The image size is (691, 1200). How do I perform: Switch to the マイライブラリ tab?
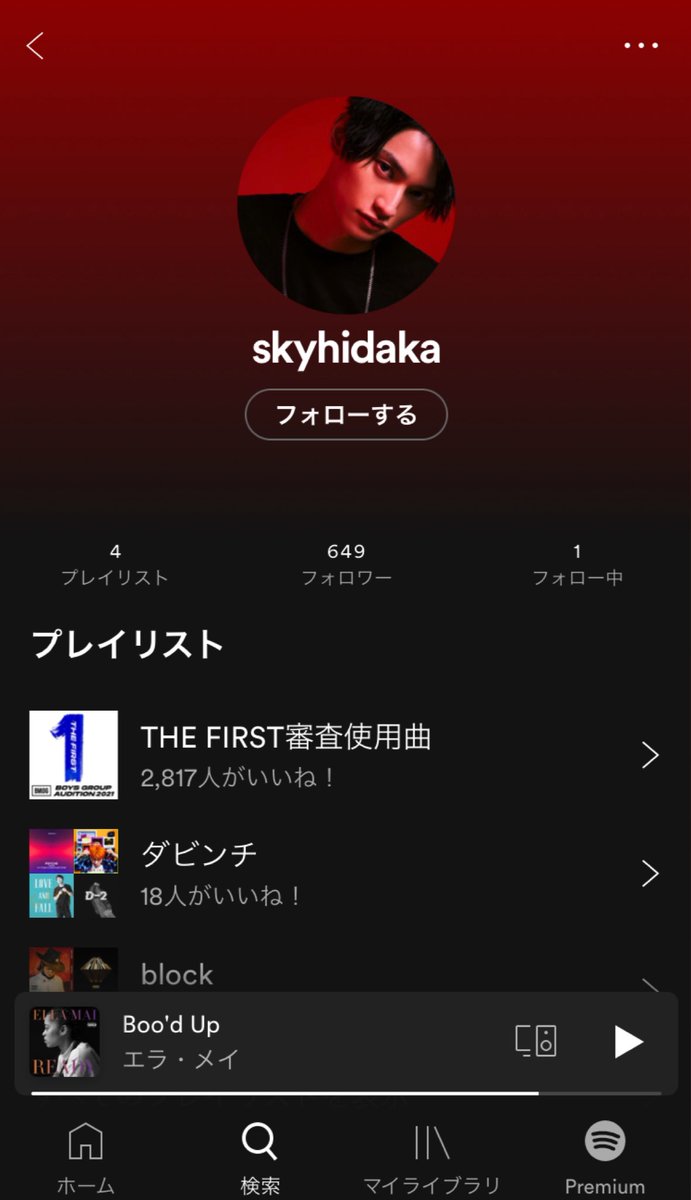pos(431,1157)
